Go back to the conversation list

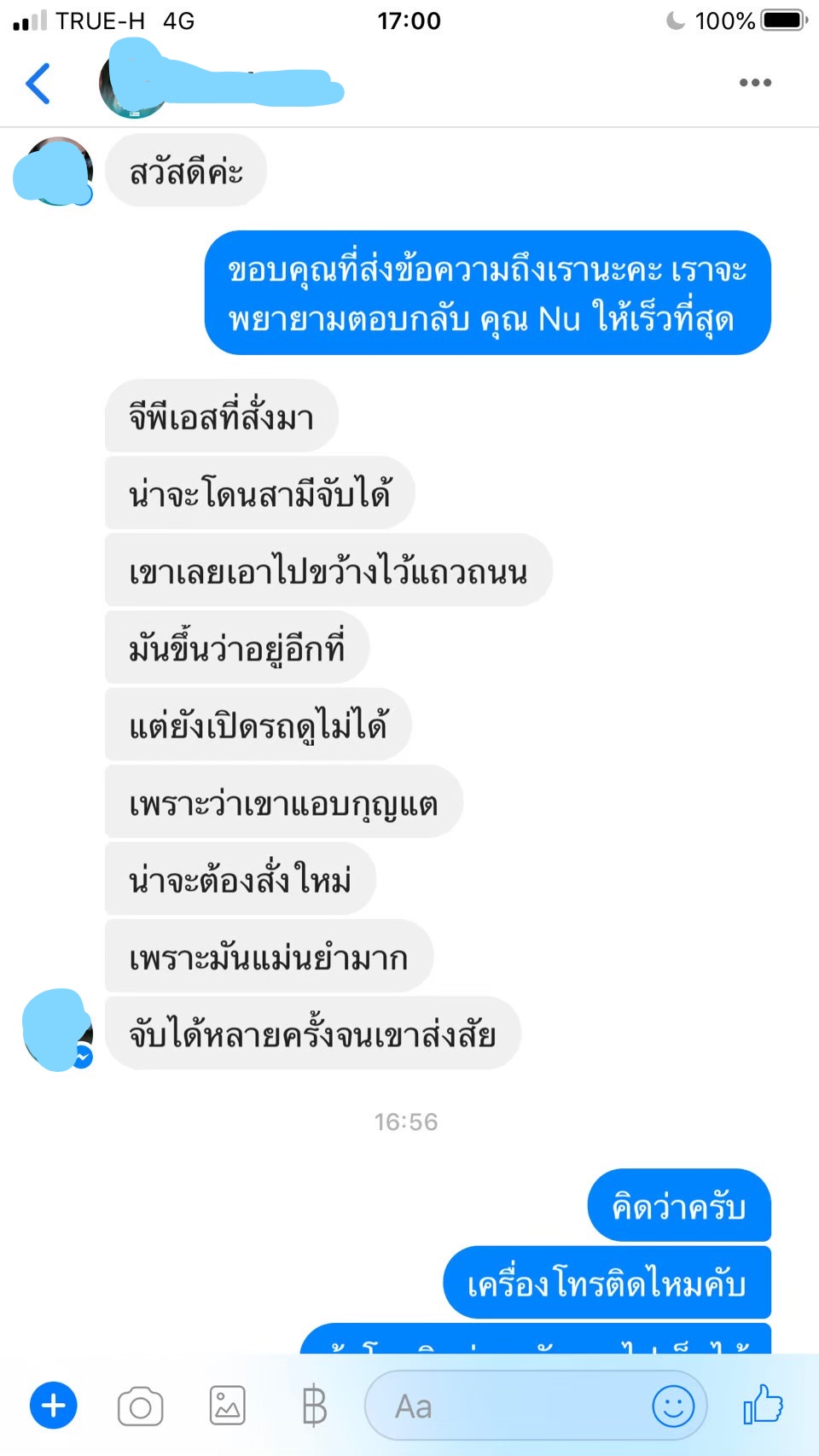click(x=38, y=84)
